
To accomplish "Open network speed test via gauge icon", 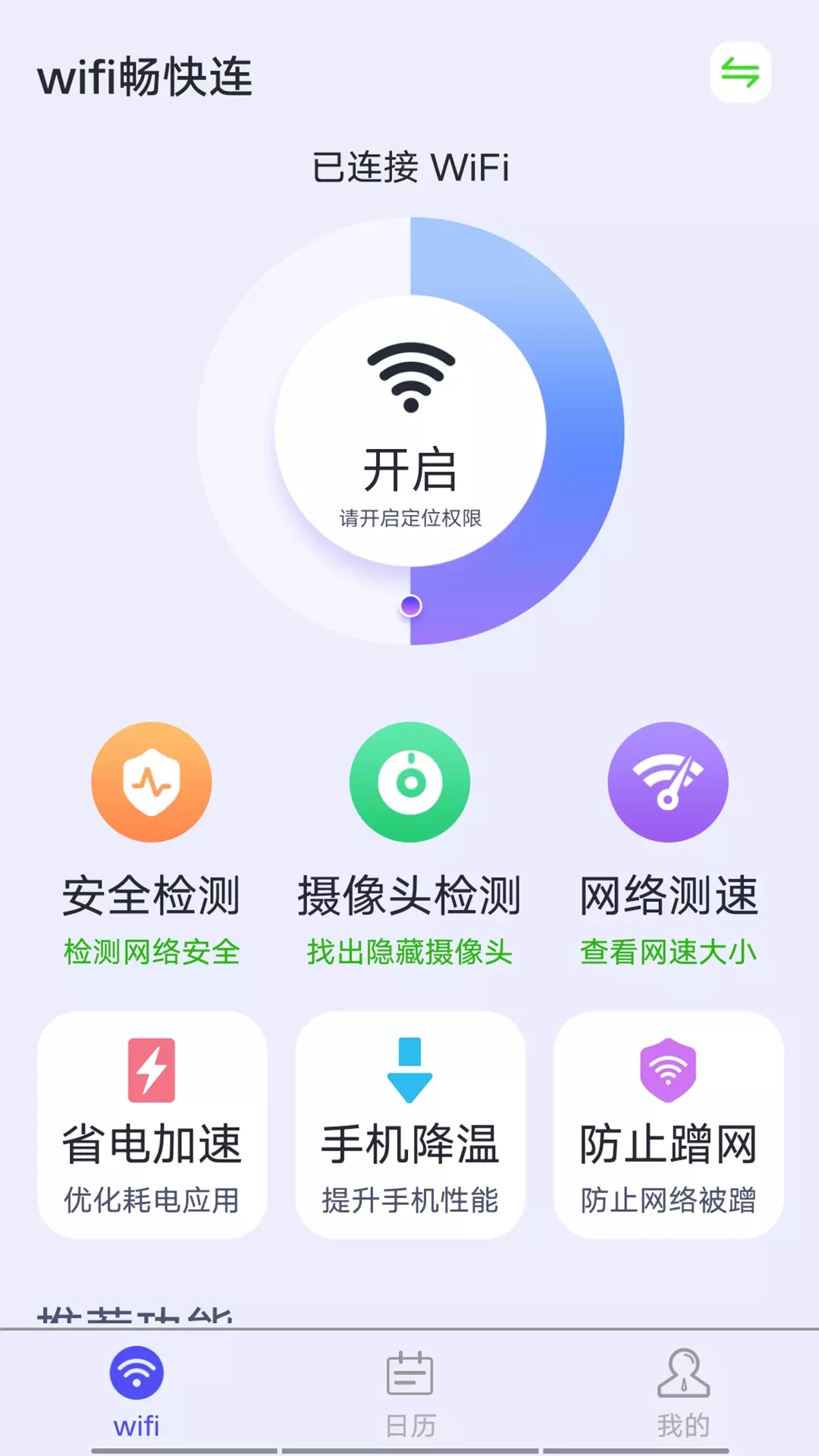I will 667,782.
